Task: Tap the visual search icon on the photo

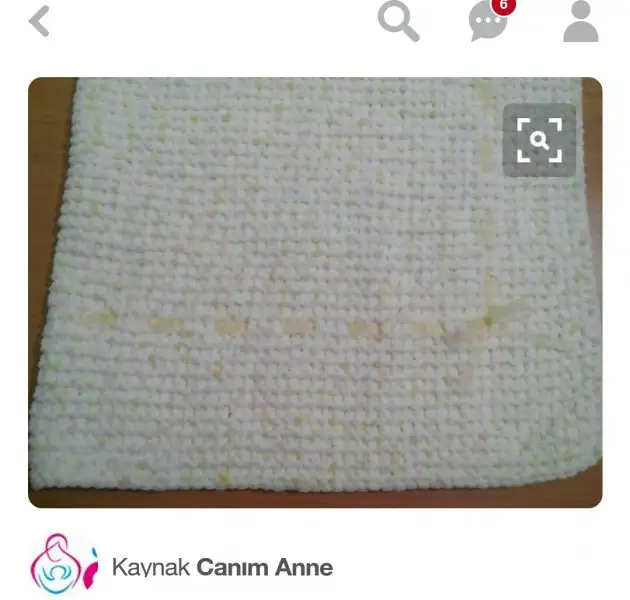Action: (x=539, y=140)
